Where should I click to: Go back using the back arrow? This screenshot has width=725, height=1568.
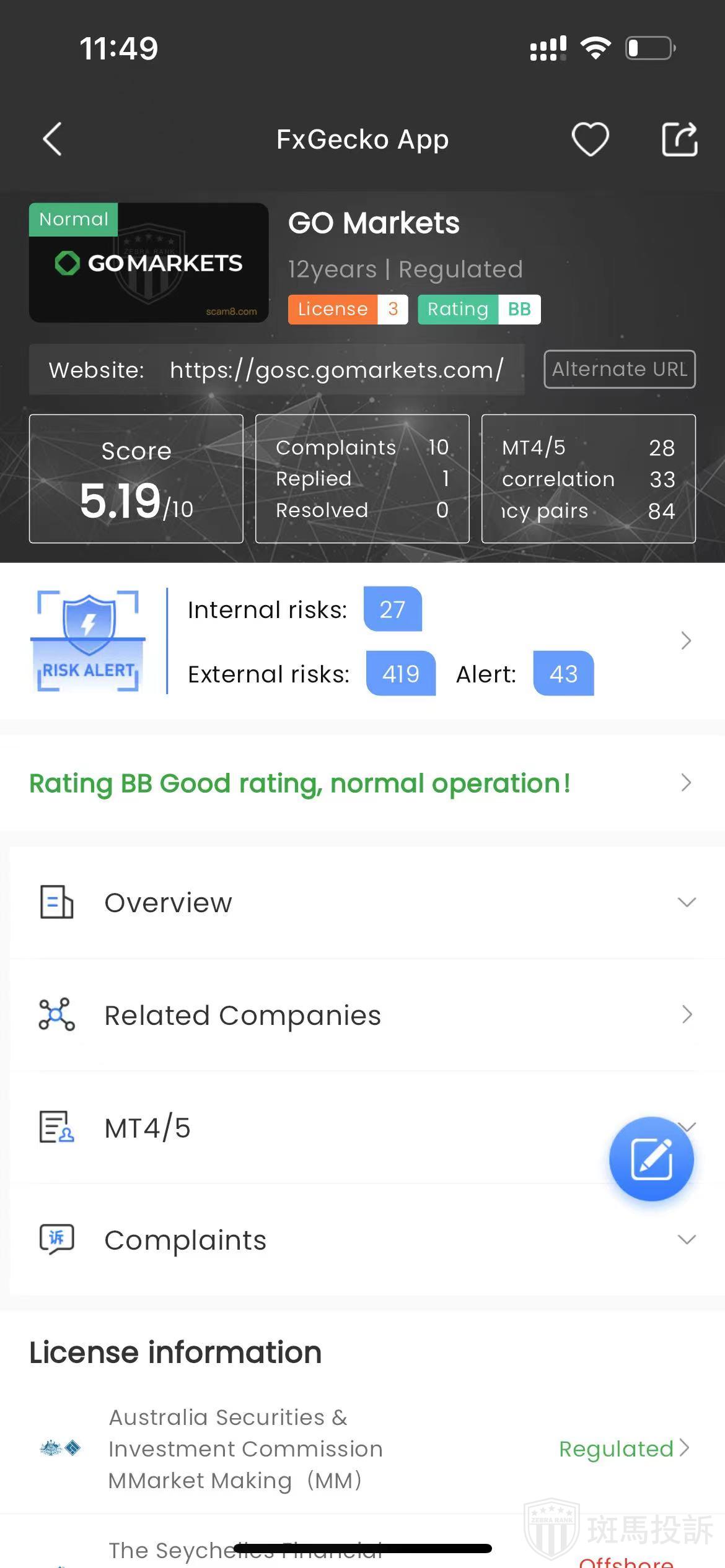[x=53, y=139]
